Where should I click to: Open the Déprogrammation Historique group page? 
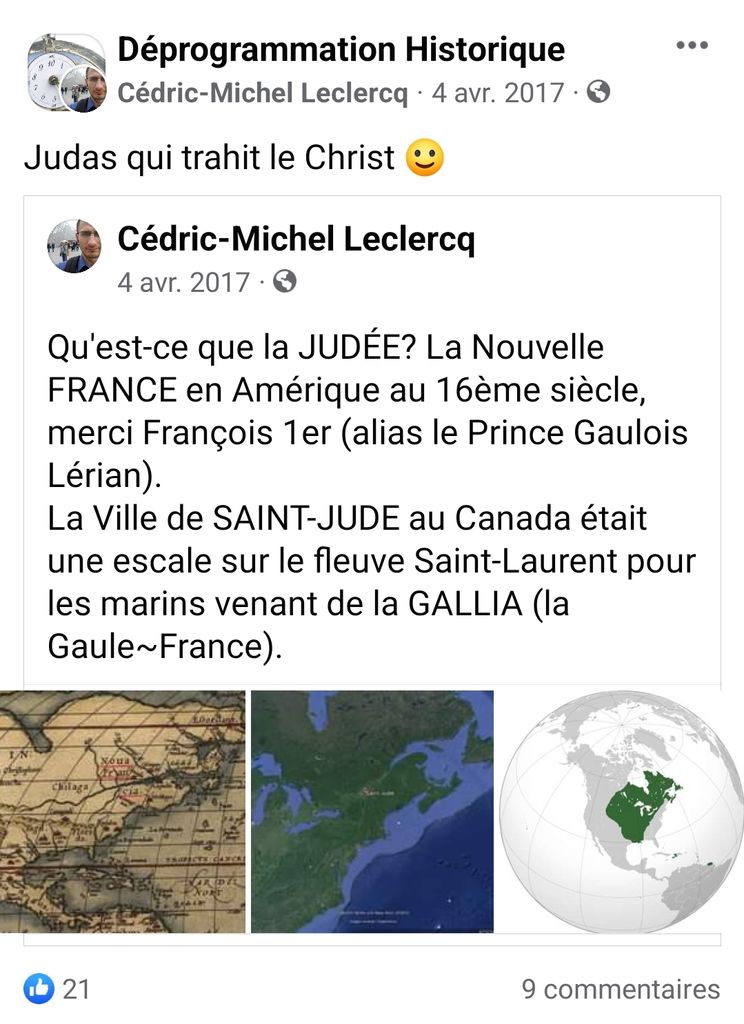(341, 48)
